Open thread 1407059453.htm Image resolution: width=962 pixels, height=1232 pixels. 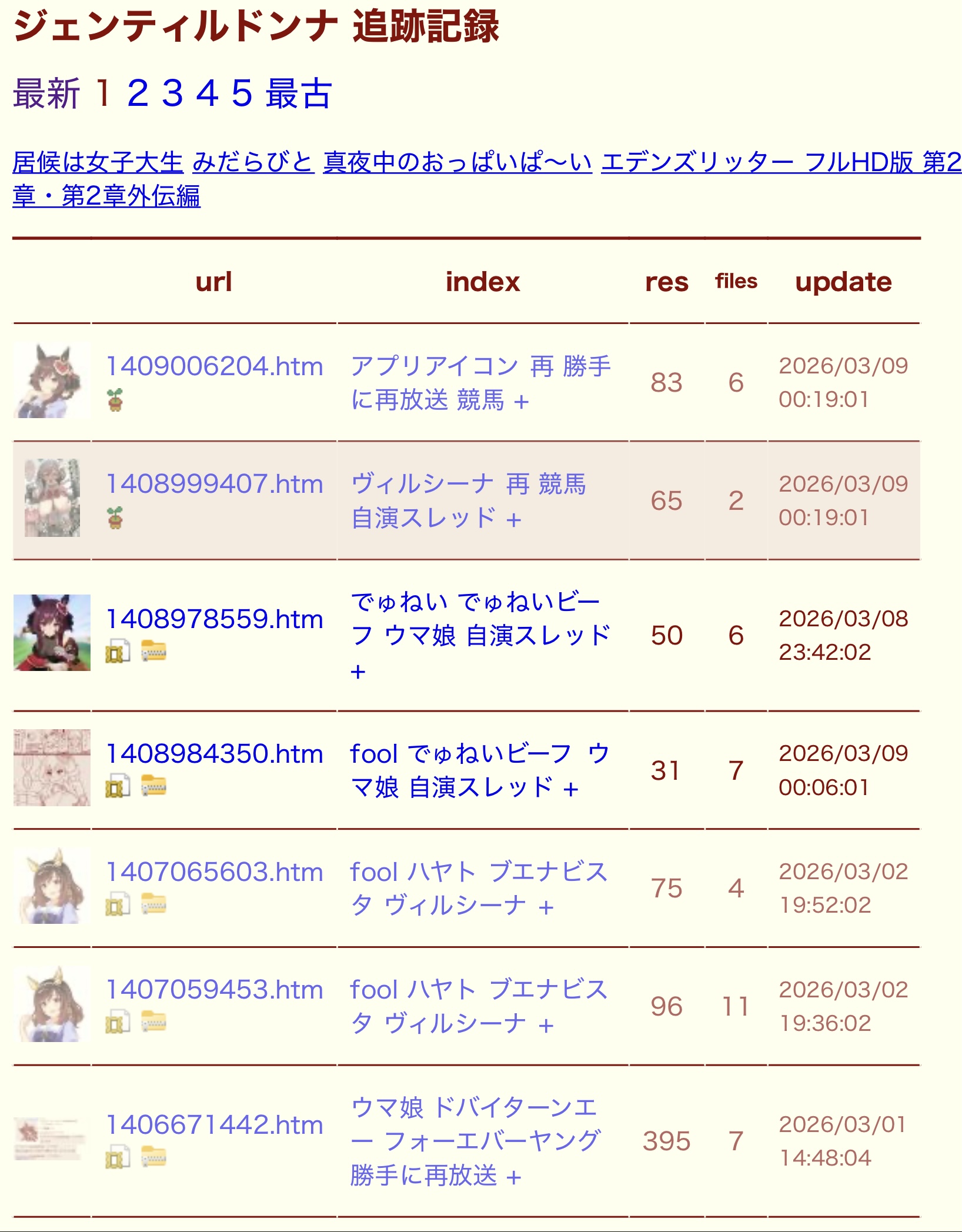(214, 990)
